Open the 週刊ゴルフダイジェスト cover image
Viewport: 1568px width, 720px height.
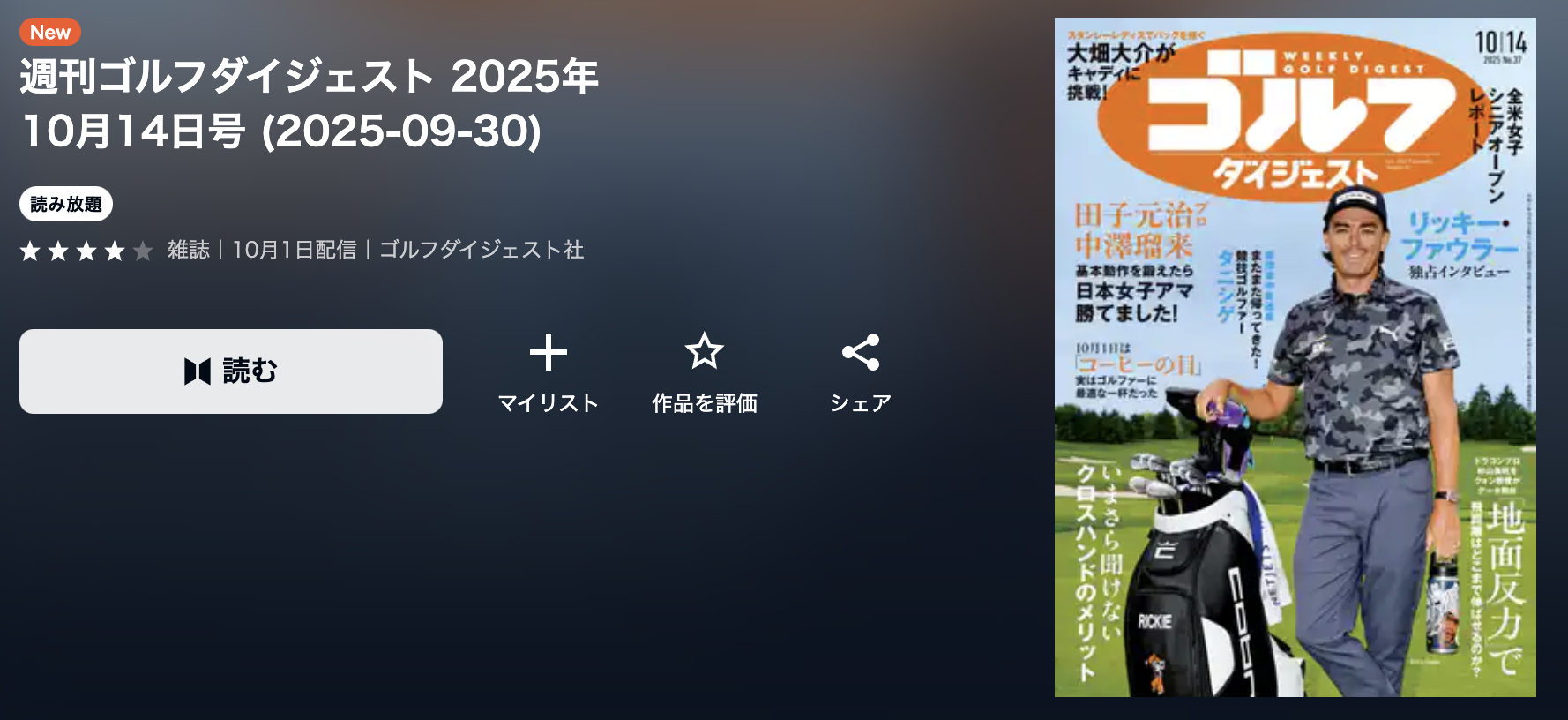tap(1295, 357)
